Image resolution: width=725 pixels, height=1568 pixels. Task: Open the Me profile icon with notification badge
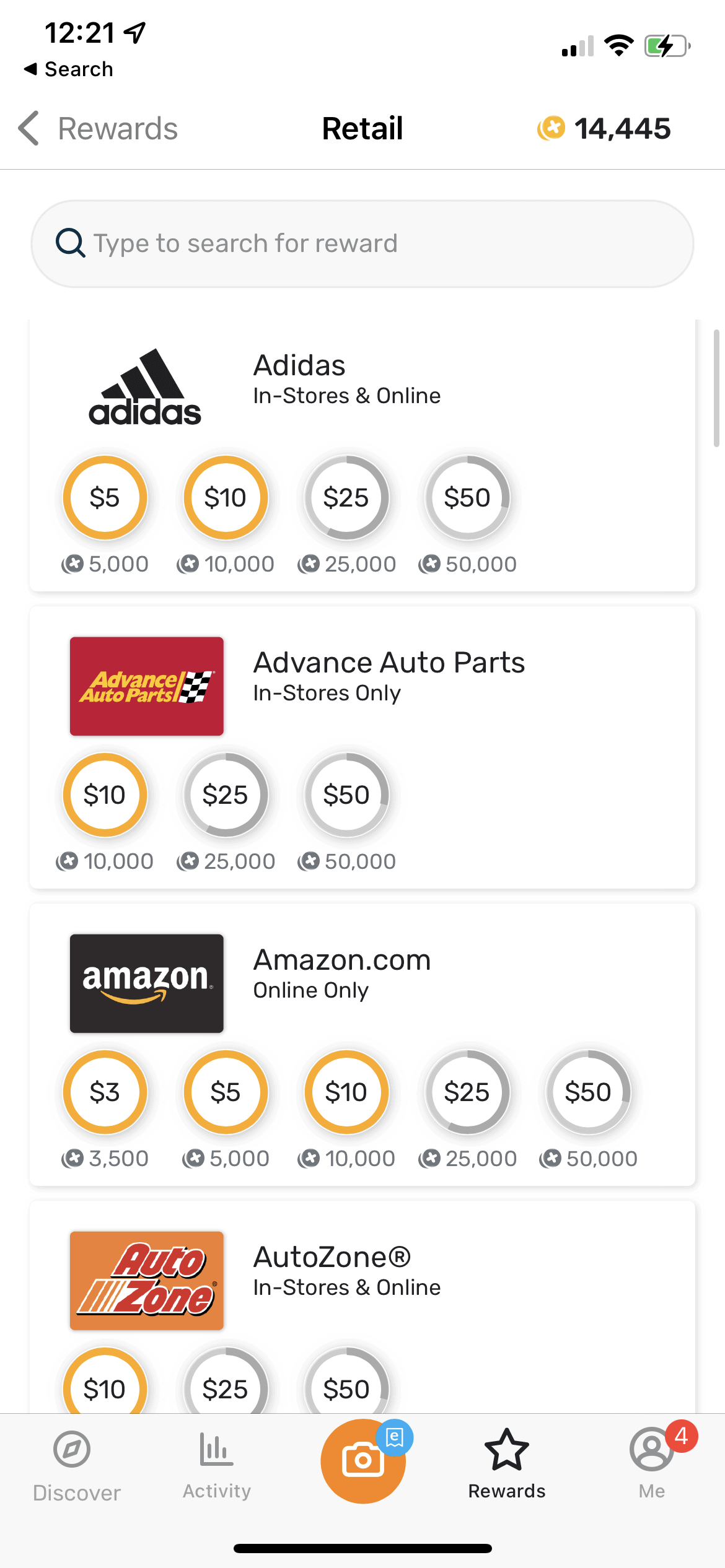[x=651, y=1452]
